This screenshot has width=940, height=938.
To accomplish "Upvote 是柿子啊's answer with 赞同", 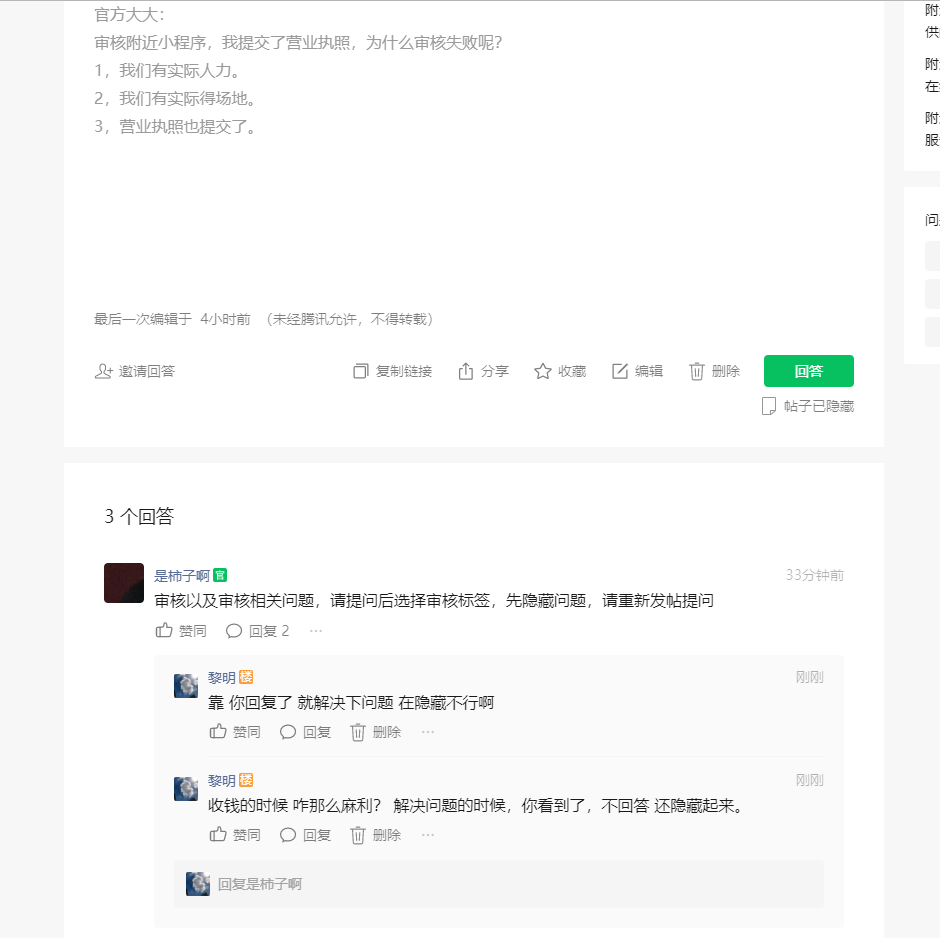I will (x=181, y=631).
